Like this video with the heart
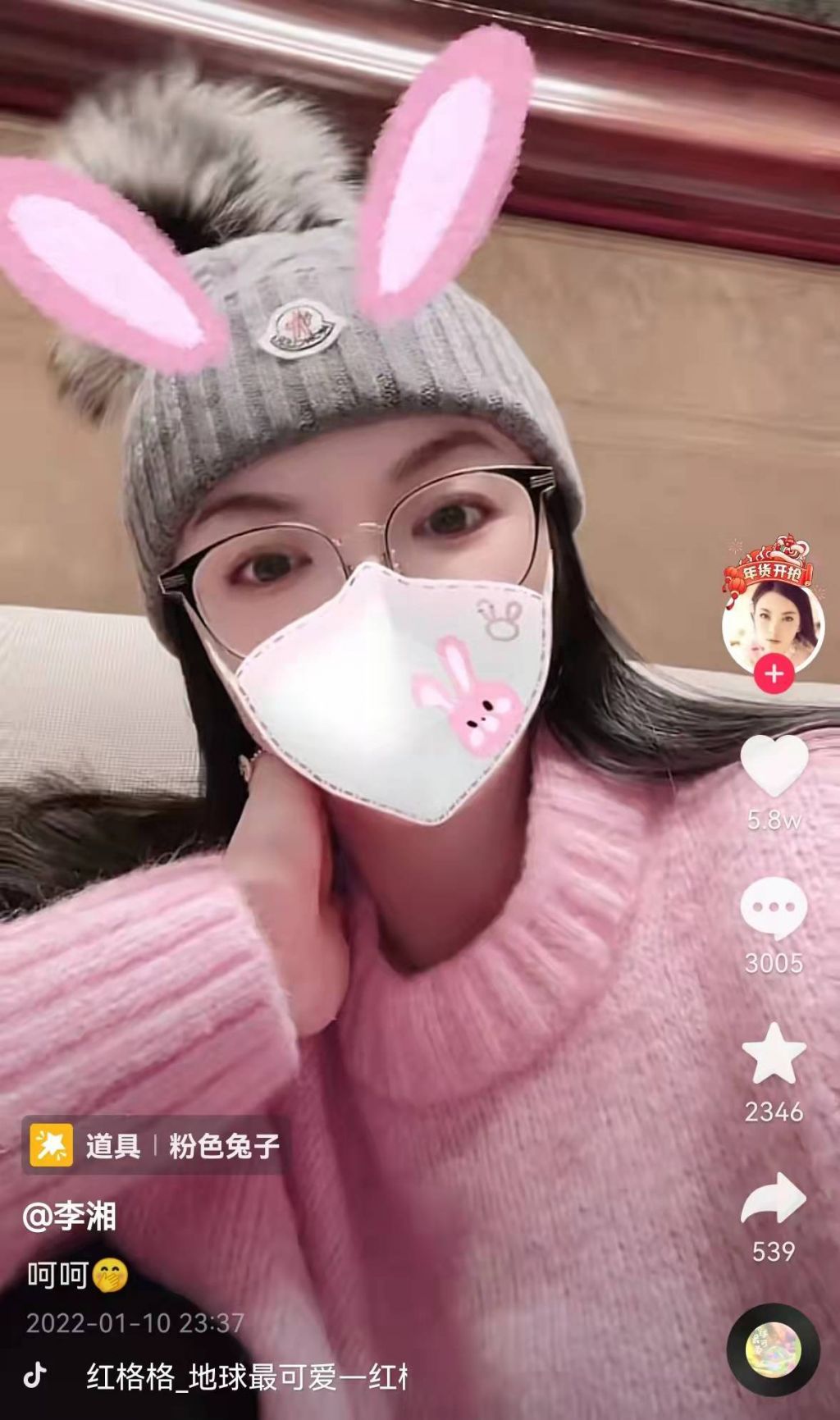 (x=774, y=765)
